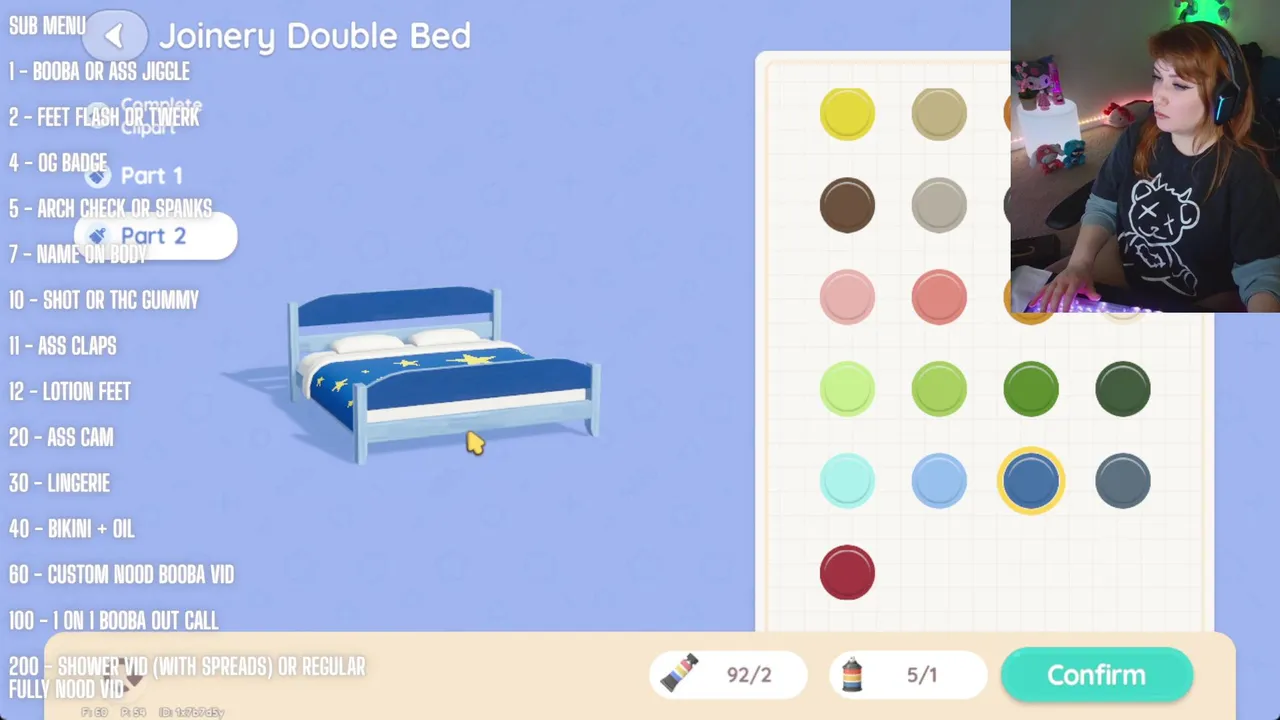
Task: Select the dark red swatch
Action: (847, 573)
